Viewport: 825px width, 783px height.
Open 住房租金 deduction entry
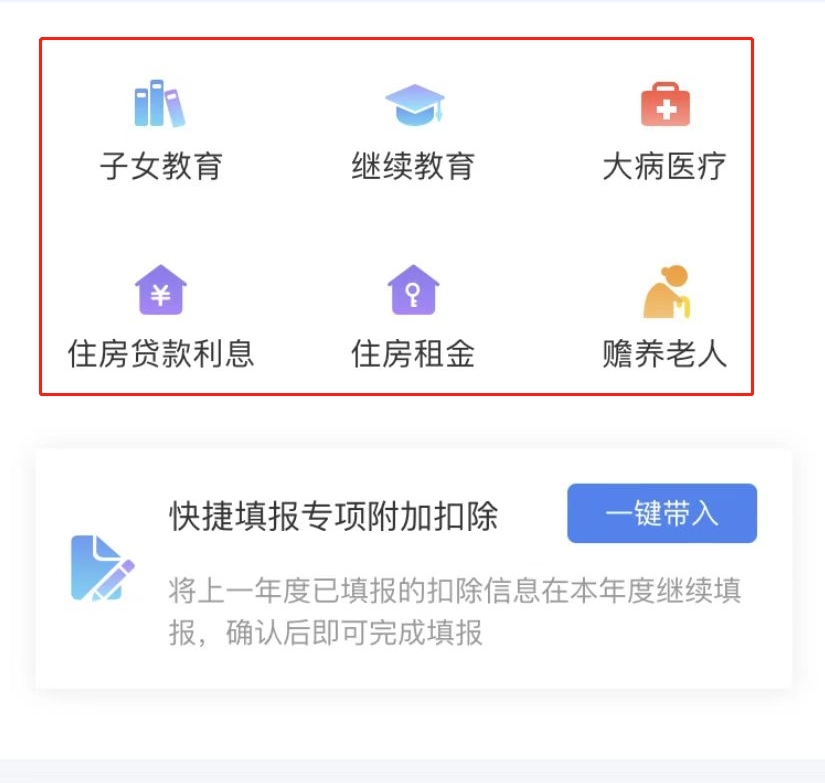pos(413,316)
